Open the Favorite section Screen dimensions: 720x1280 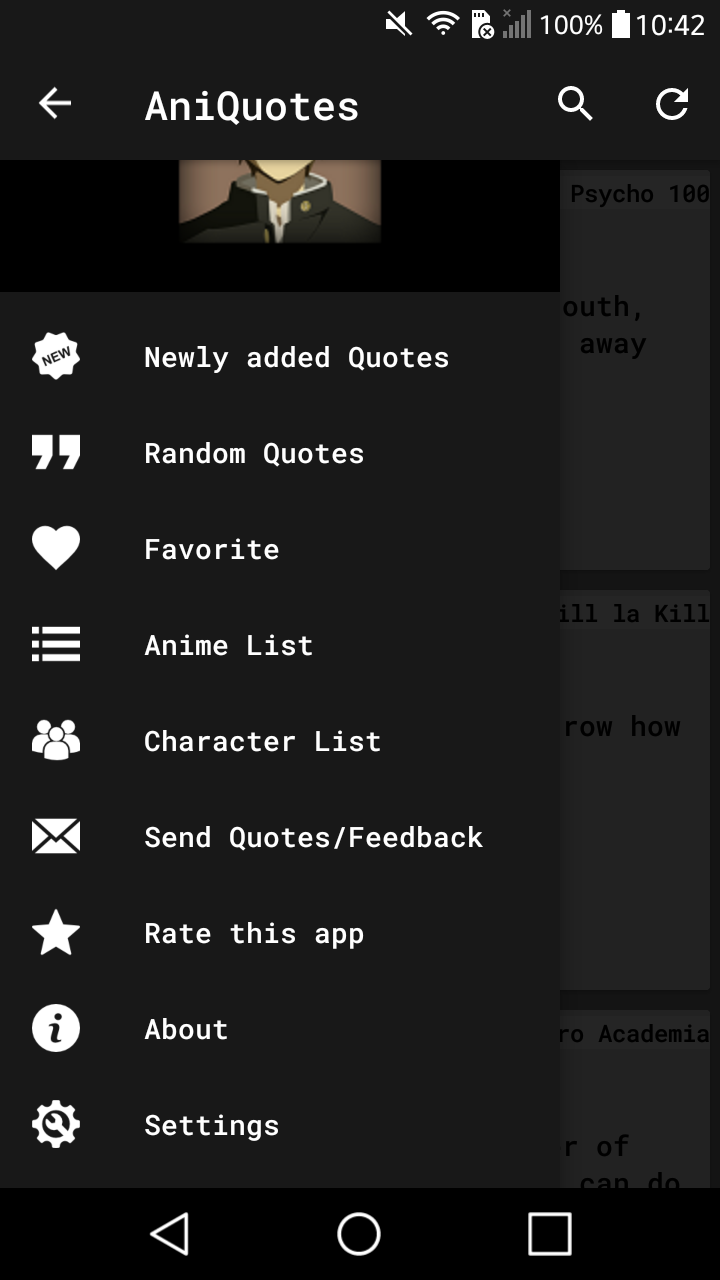tap(211, 549)
